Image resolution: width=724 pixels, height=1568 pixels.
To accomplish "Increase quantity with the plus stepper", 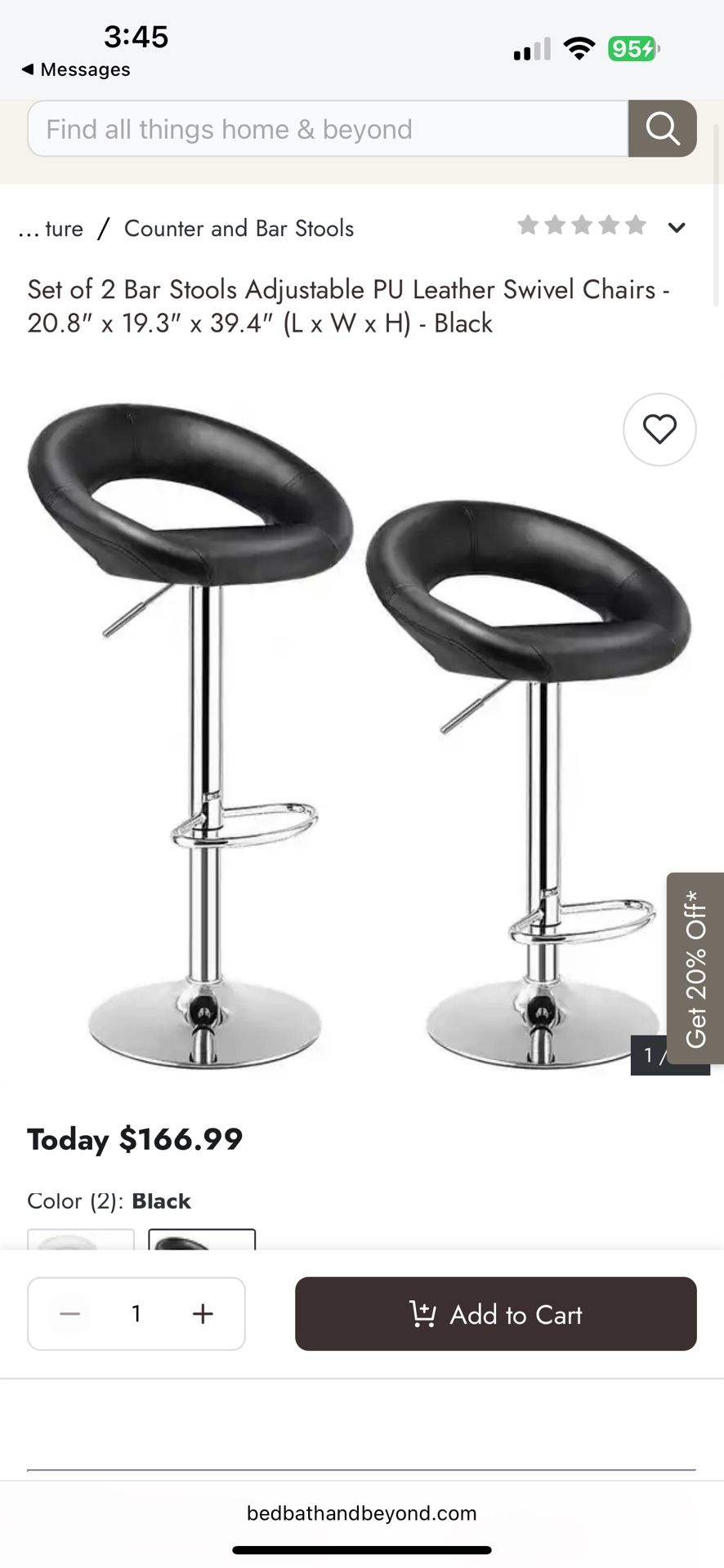I will (x=203, y=1313).
